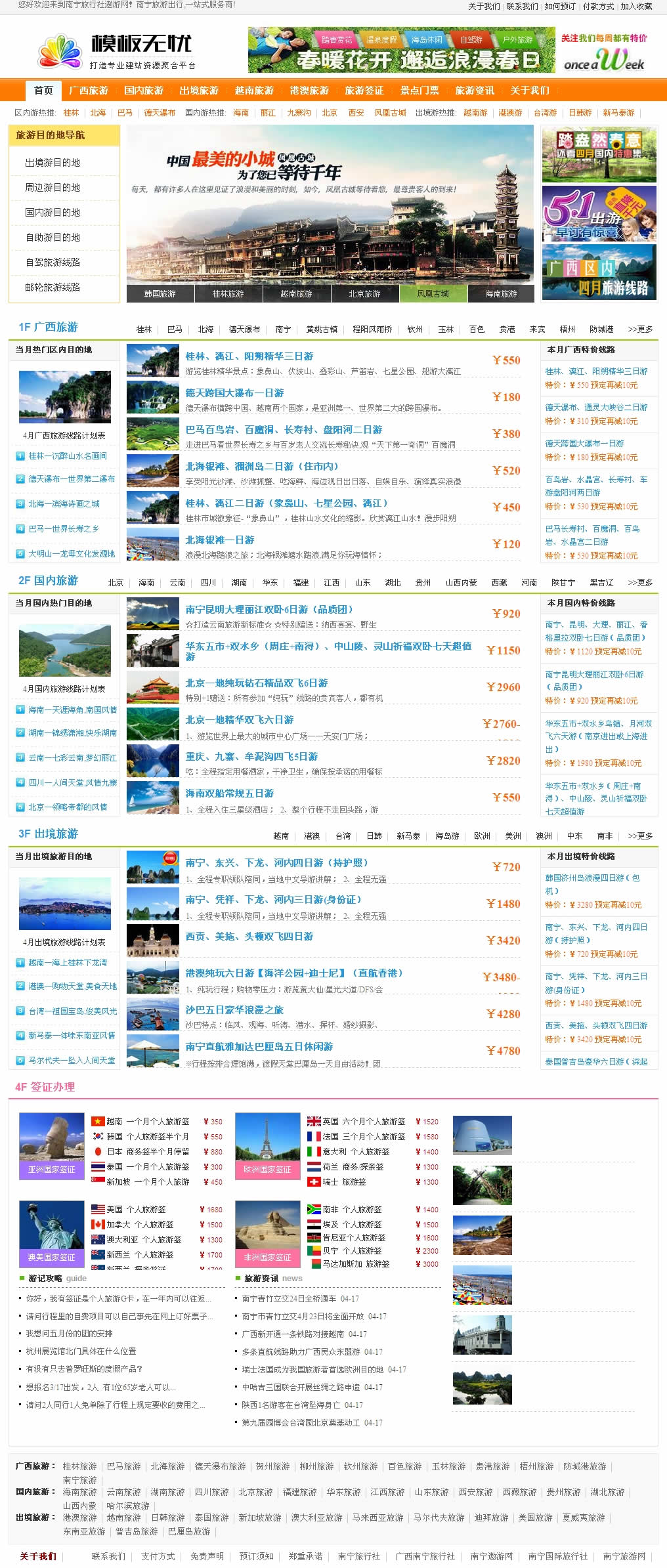The height and width of the screenshot is (1568, 667).
Task: Open the 首页 tab in main navigation
Action: coord(43,91)
